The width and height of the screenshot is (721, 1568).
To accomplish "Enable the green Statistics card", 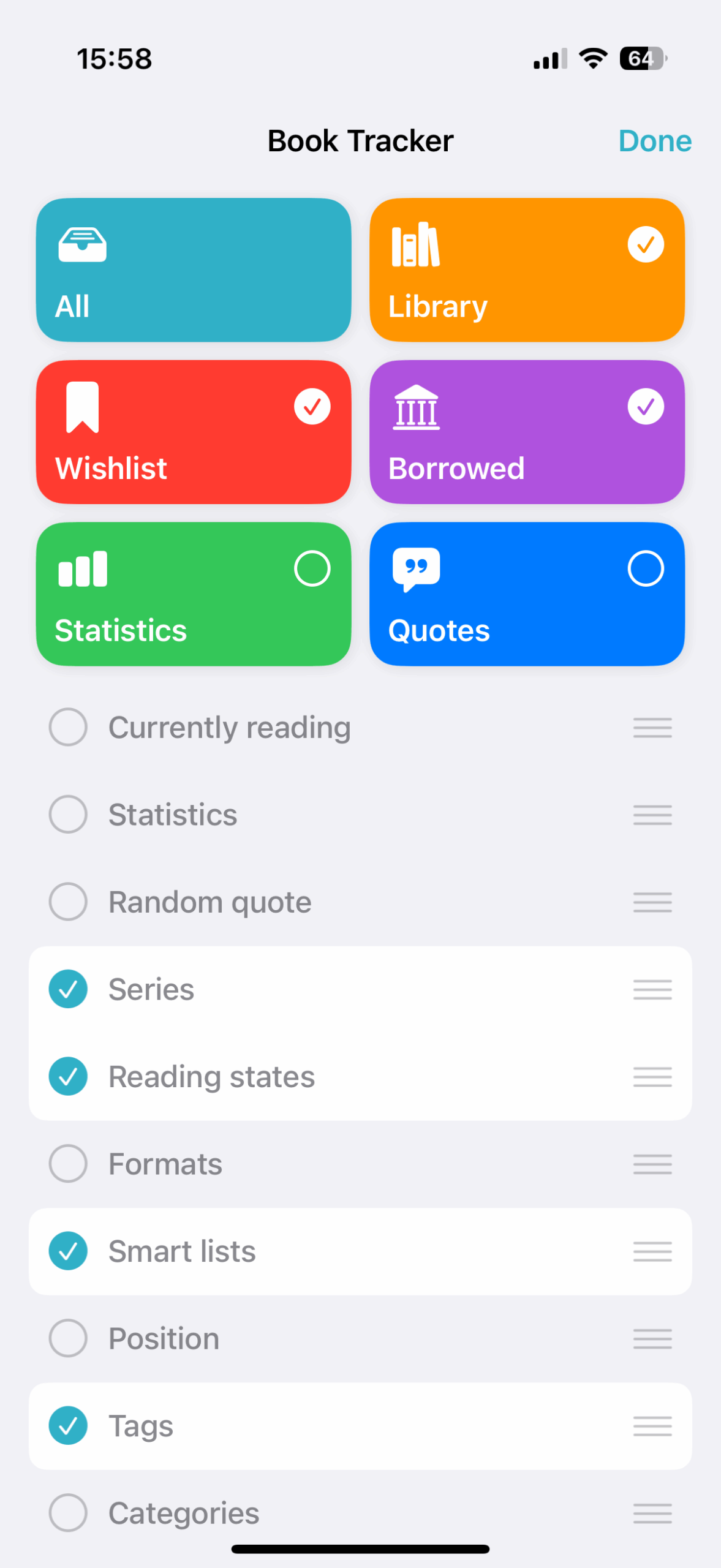I will click(x=312, y=568).
